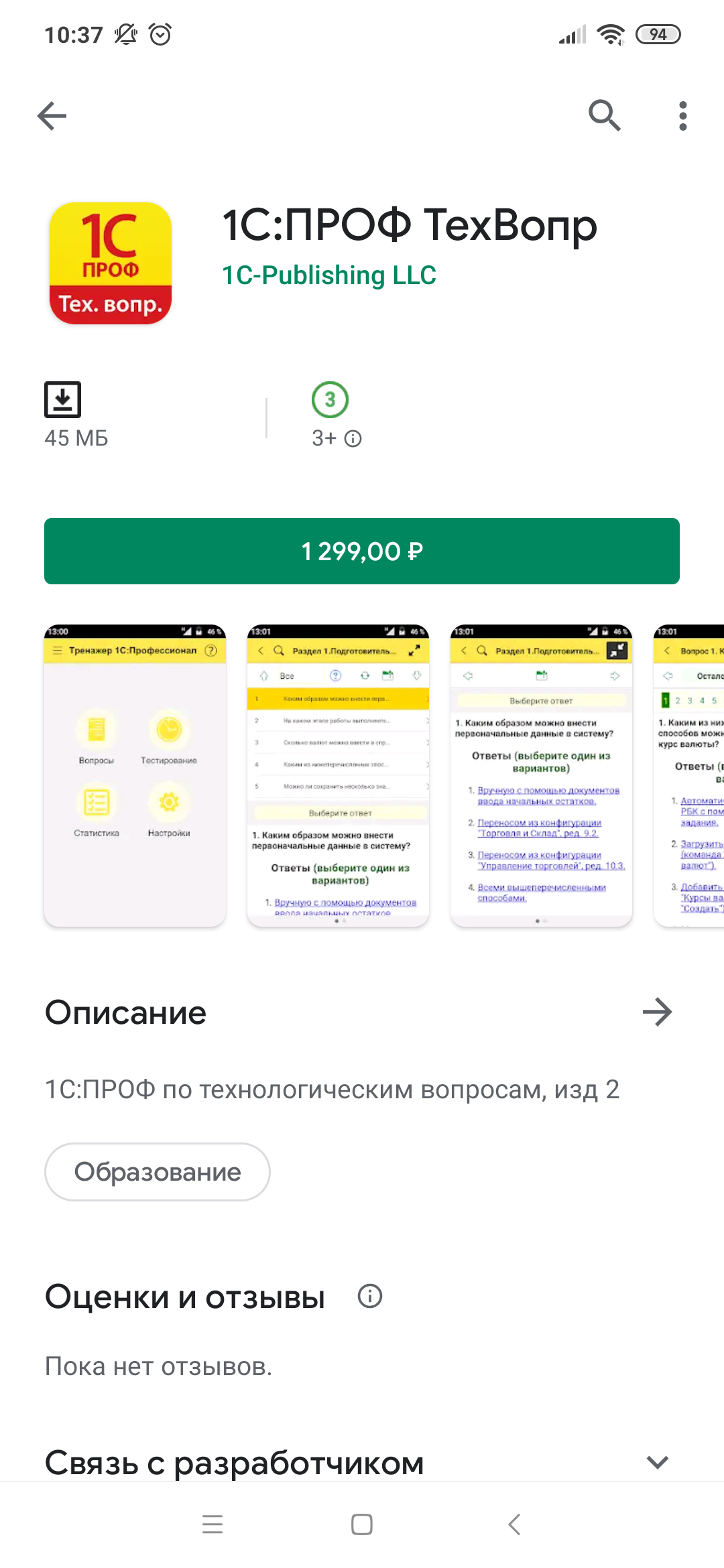Select the Образование category chip
The width and height of the screenshot is (724, 1568).
pos(158,1172)
